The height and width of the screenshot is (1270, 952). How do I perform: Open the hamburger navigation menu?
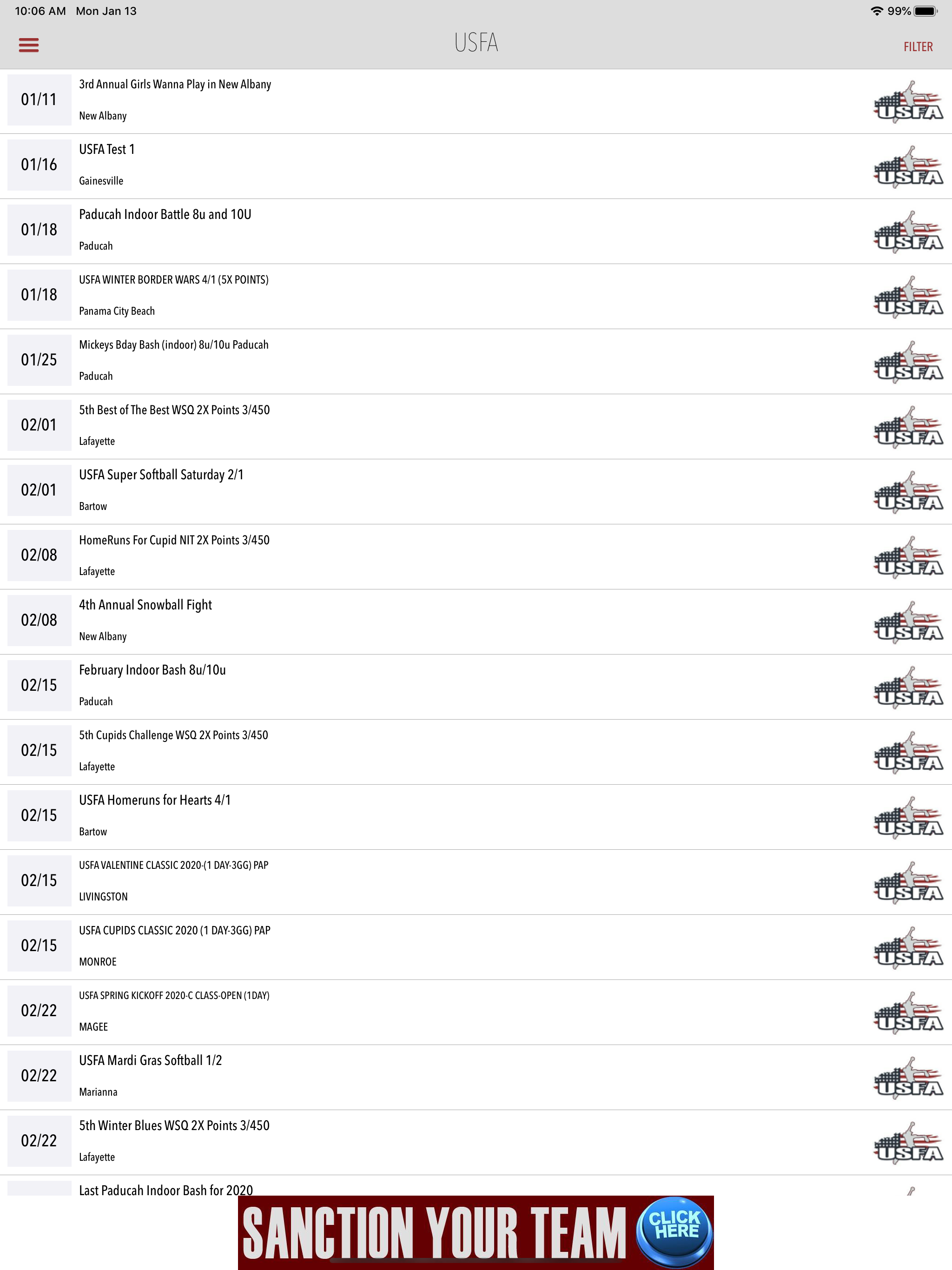[29, 45]
